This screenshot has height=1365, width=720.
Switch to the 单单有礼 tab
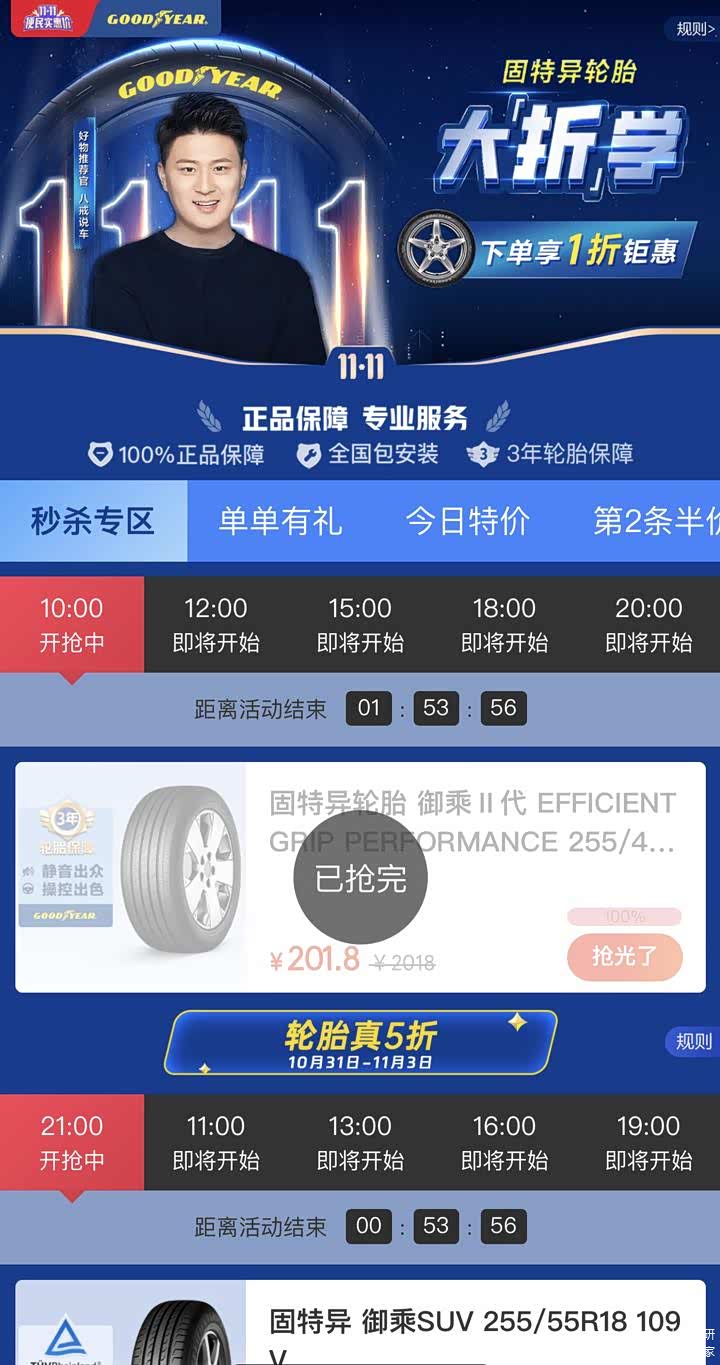coord(280,521)
